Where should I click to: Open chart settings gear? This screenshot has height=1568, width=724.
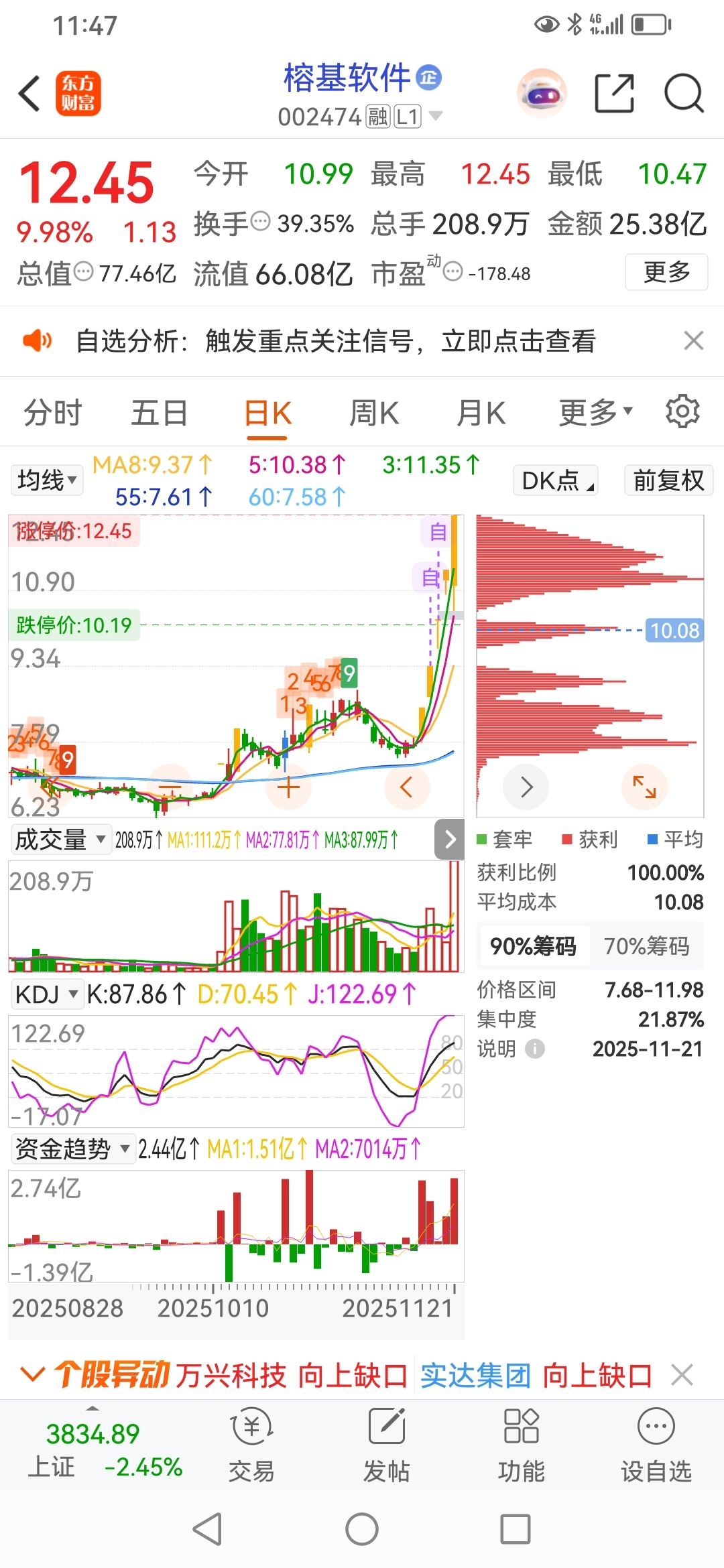[x=682, y=411]
